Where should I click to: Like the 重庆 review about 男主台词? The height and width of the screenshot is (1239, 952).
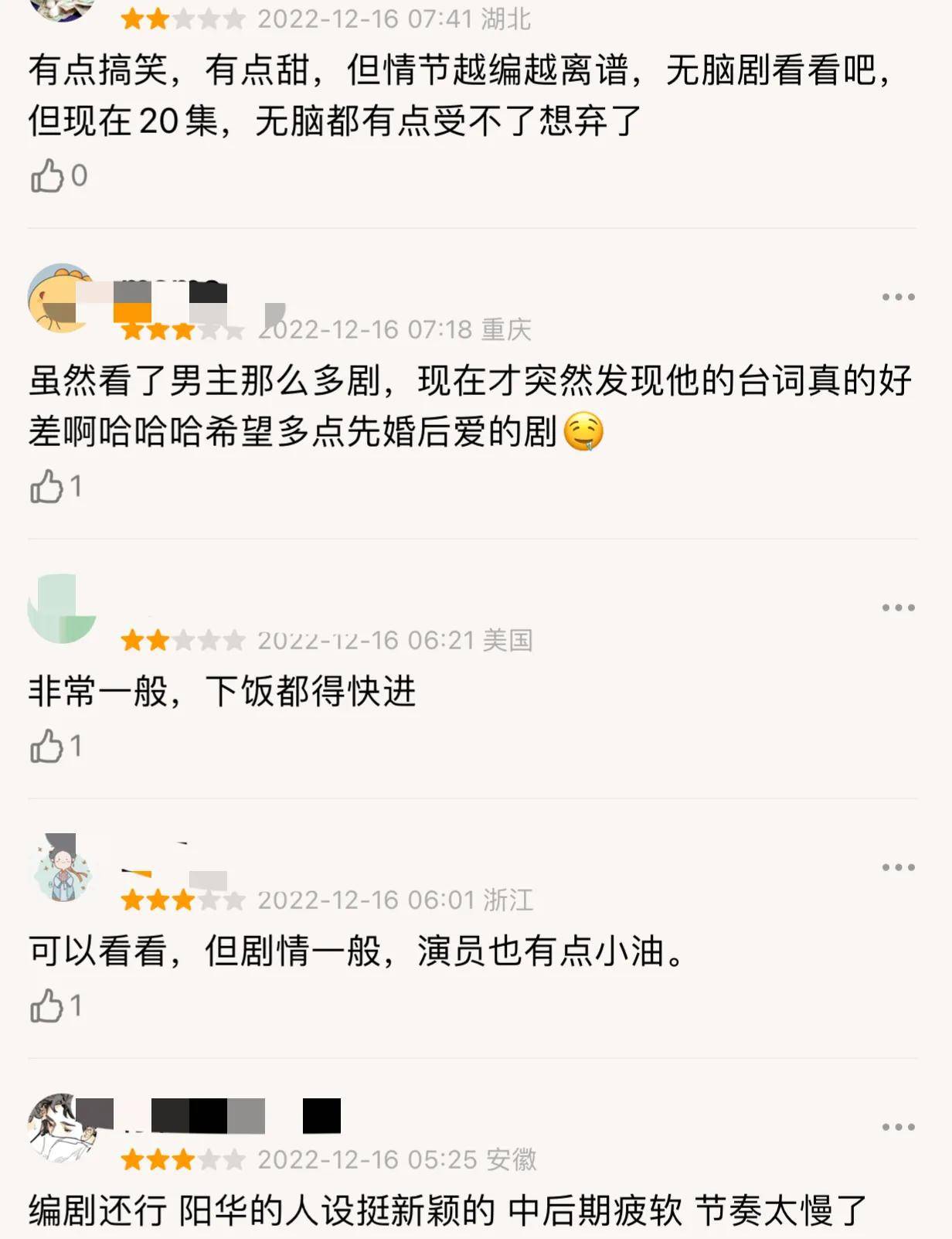(x=47, y=487)
